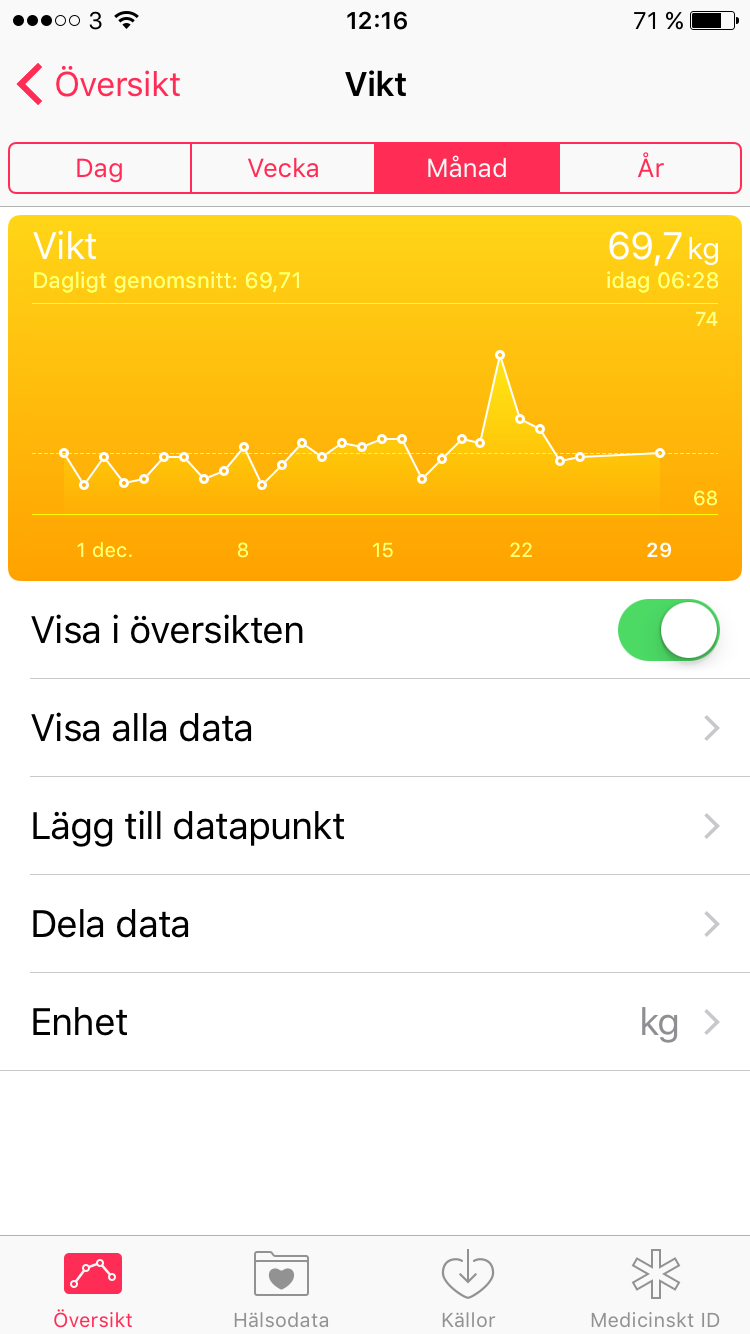Toggle Visa i översikten off
750x1334 pixels.
click(x=669, y=630)
